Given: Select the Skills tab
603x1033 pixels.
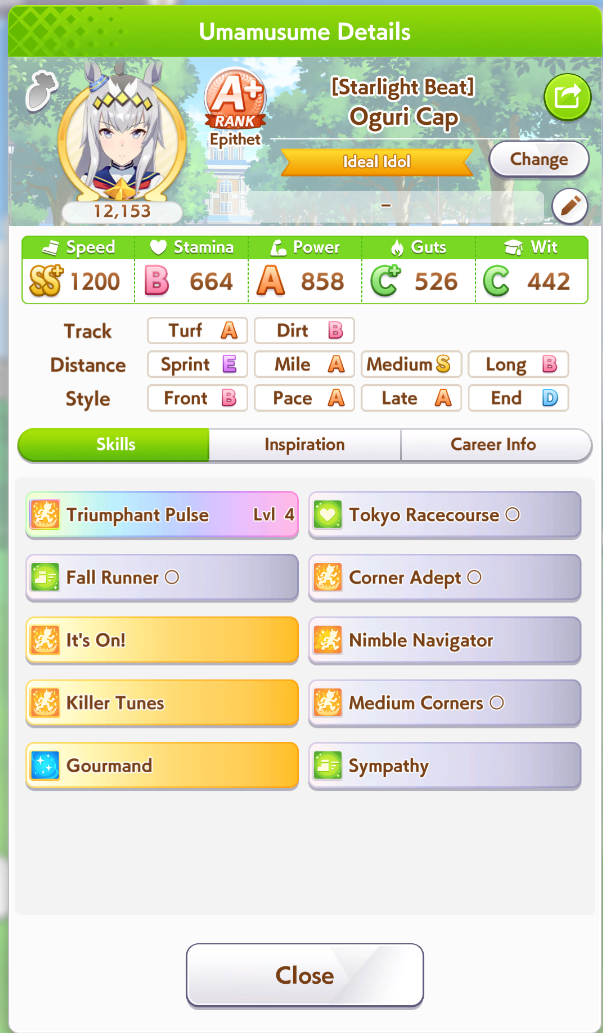Looking at the screenshot, I should tap(115, 445).
